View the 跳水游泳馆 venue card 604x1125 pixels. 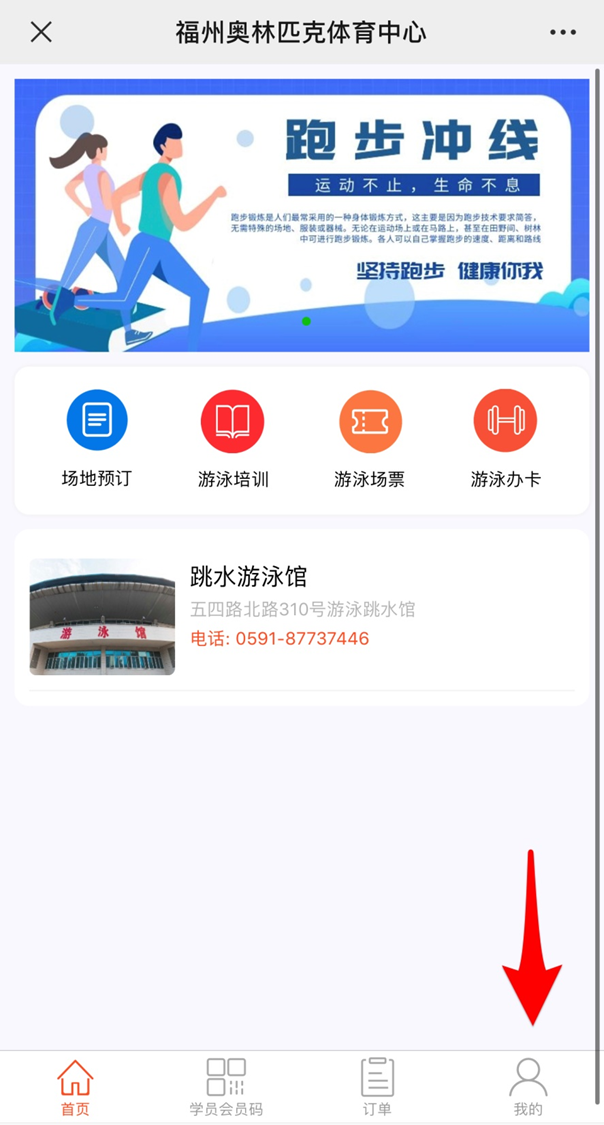302,617
